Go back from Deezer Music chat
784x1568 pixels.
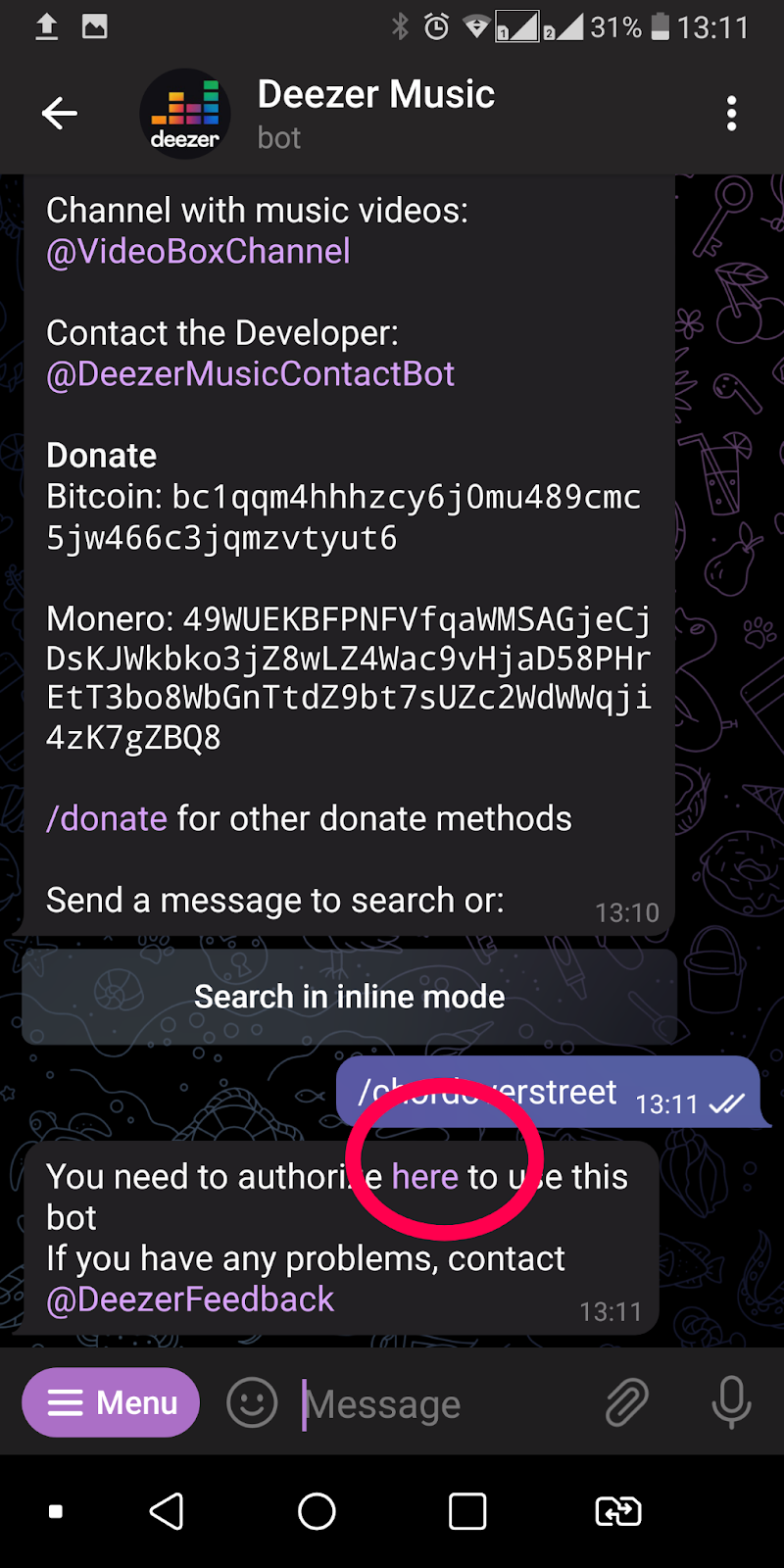tap(60, 114)
